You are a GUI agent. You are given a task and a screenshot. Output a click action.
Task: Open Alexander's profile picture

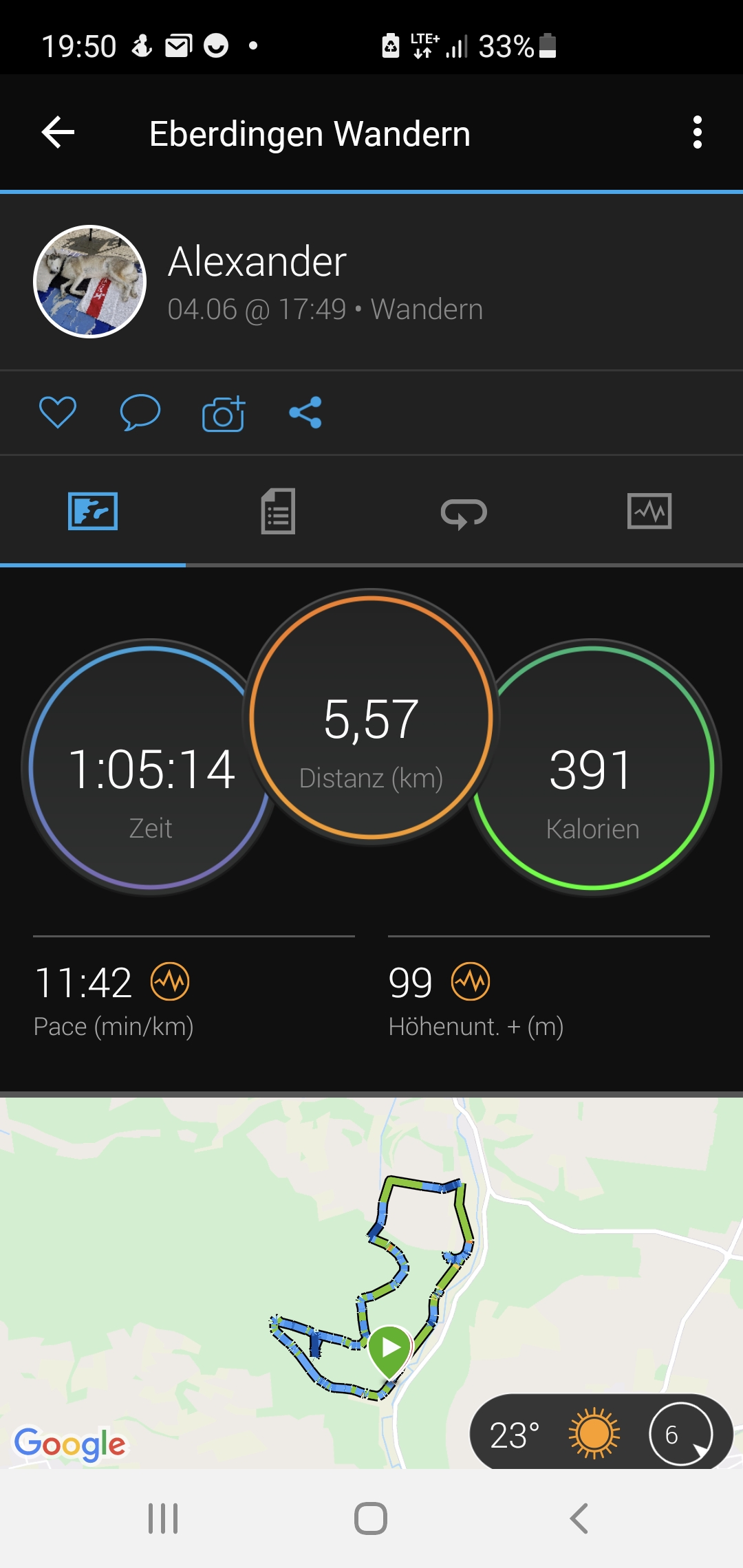coord(90,281)
